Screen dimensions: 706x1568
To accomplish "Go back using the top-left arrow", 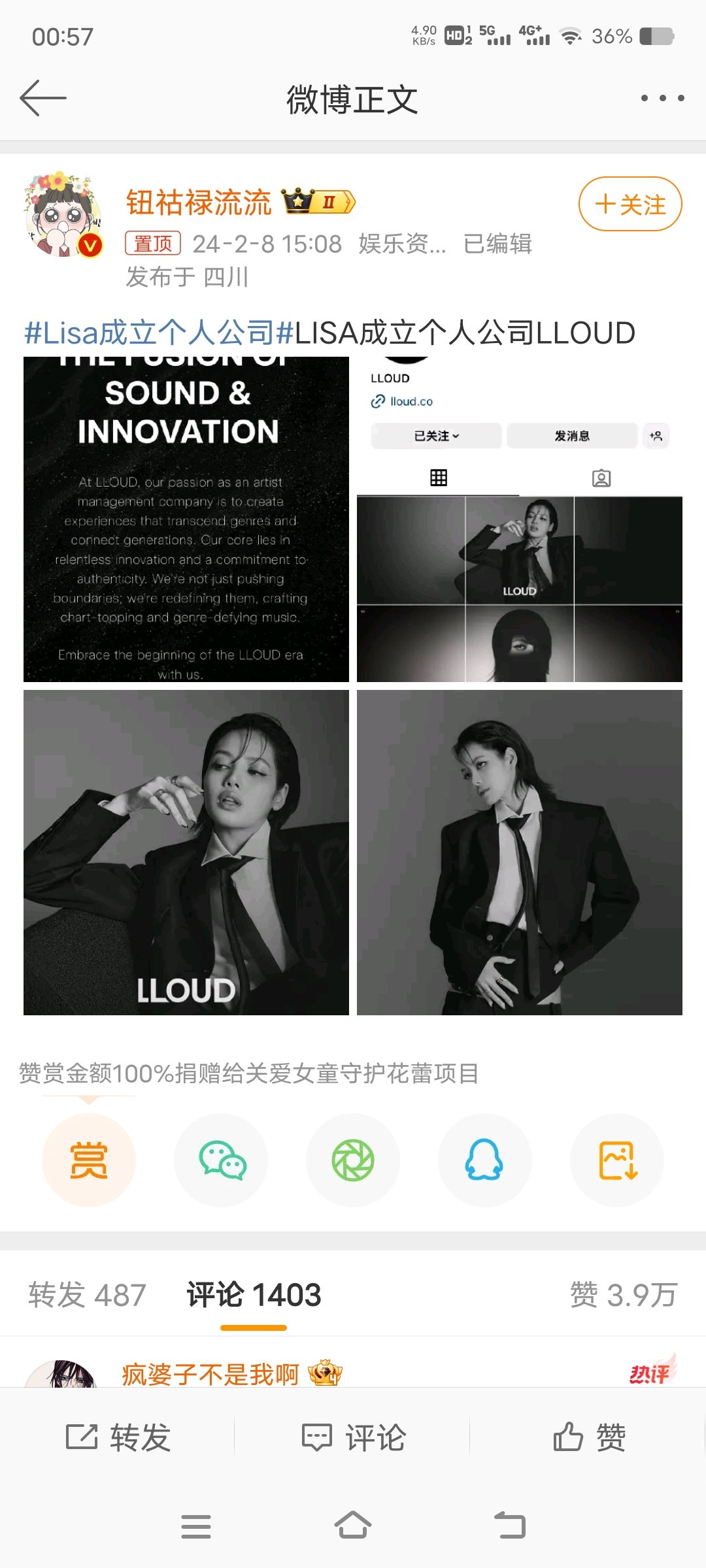I will [43, 99].
